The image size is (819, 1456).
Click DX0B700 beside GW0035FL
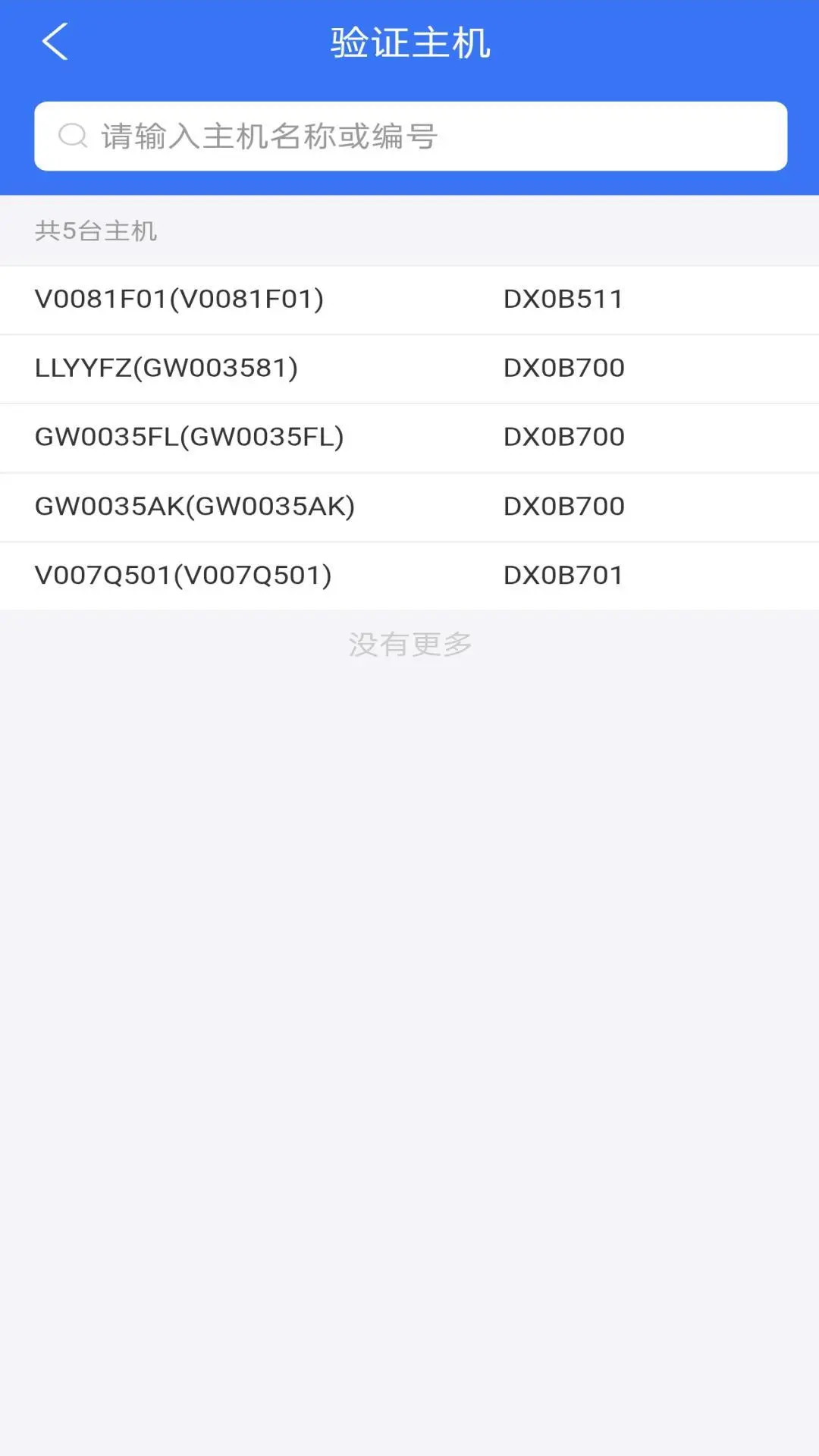(x=565, y=438)
